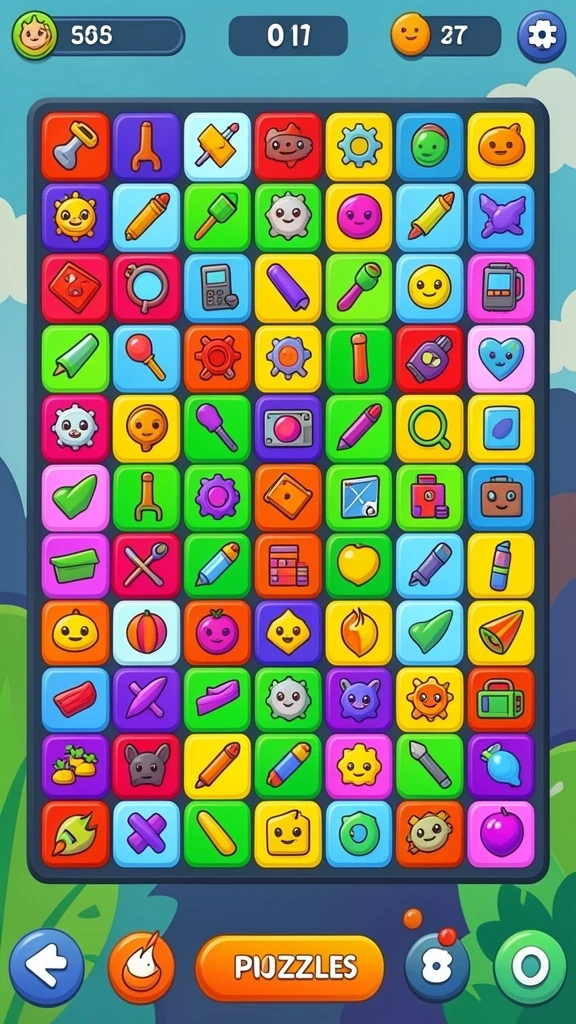Open the player avatar profile
The height and width of the screenshot is (1024, 576).
coord(34,35)
